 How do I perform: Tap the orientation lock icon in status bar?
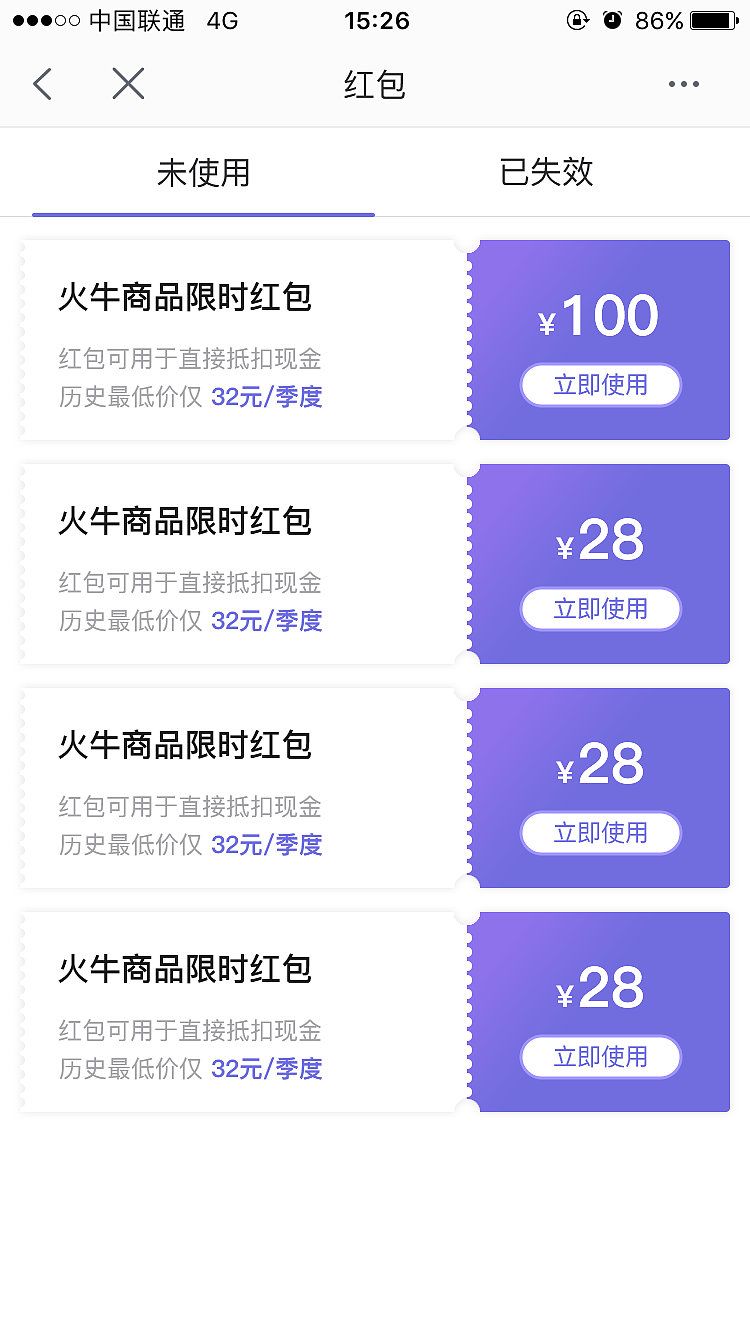(x=578, y=20)
